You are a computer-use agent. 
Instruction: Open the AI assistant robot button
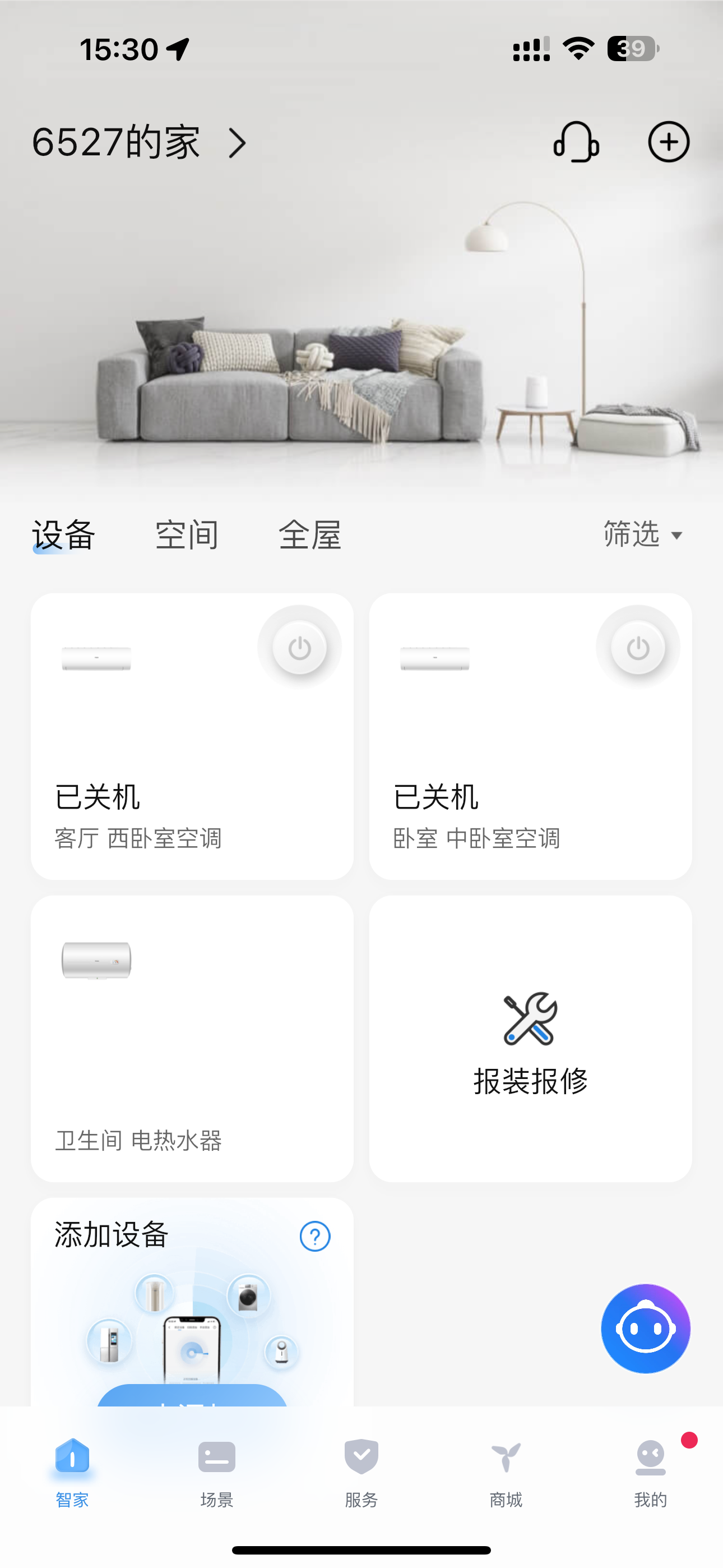click(x=645, y=1328)
